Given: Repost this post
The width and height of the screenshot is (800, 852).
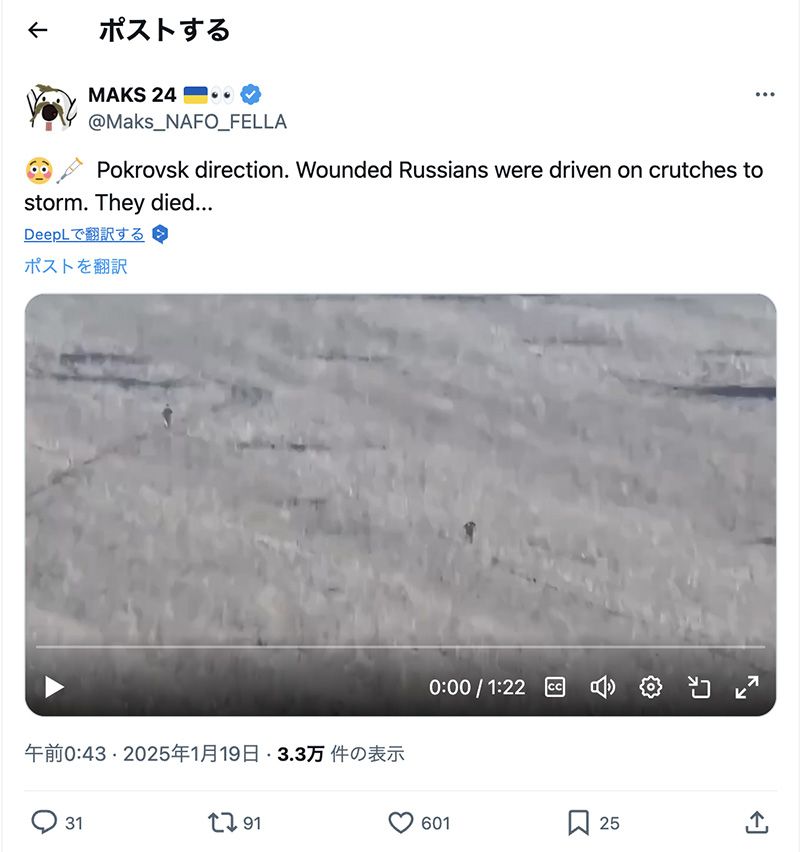Looking at the screenshot, I should click(221, 822).
